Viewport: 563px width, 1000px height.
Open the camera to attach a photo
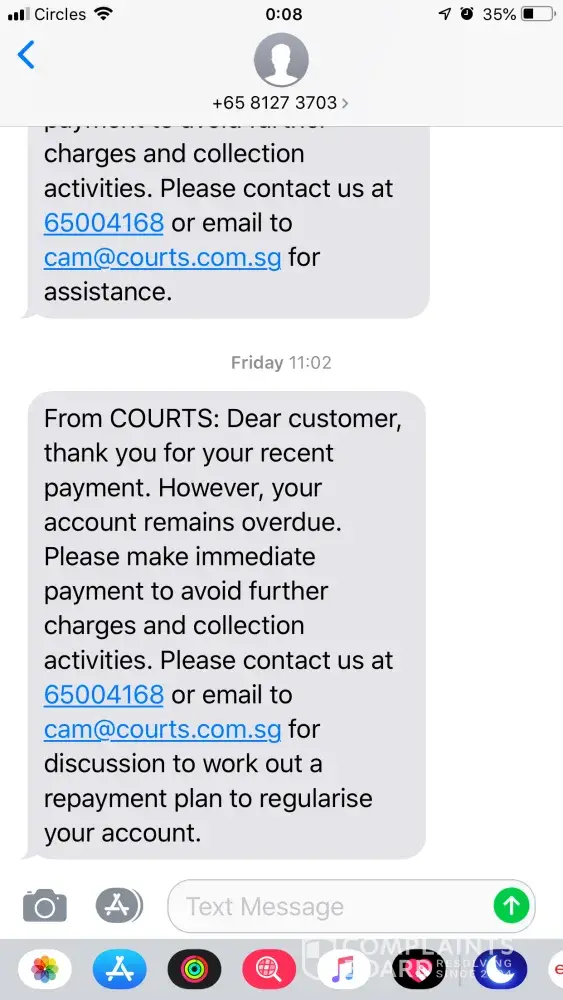click(x=45, y=905)
